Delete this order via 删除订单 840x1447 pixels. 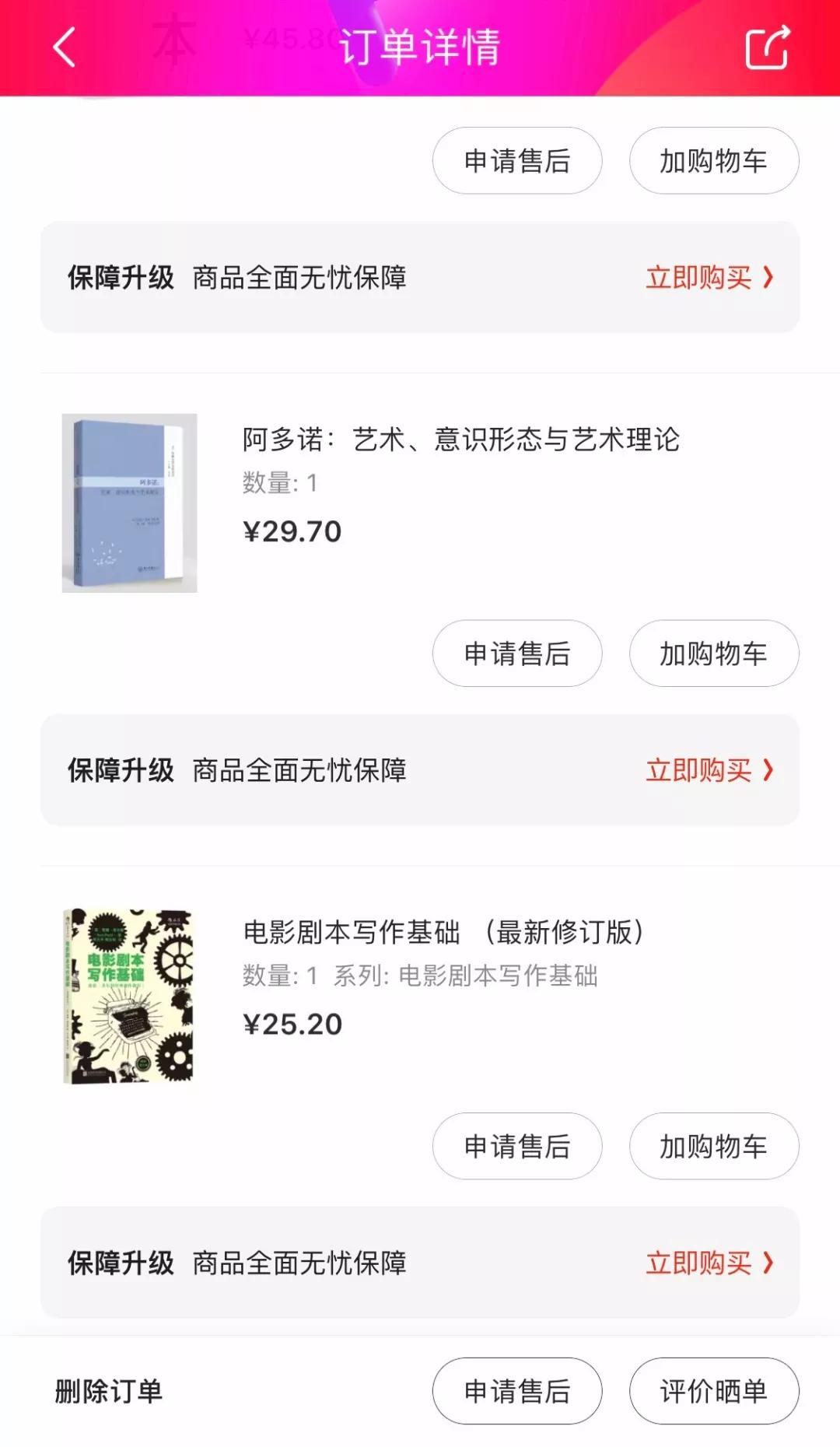click(109, 1391)
